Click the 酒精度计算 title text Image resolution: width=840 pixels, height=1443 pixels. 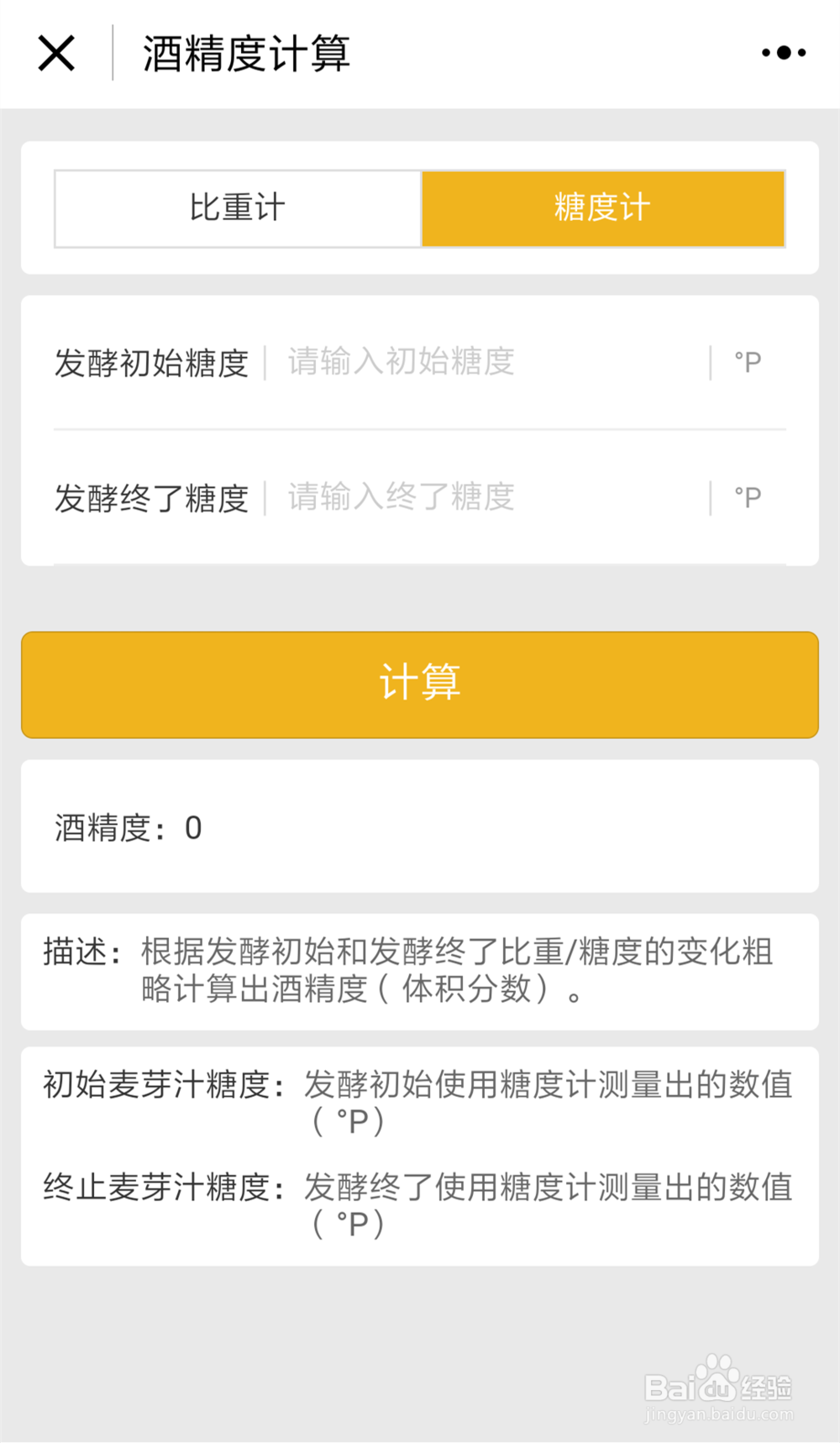click(244, 53)
